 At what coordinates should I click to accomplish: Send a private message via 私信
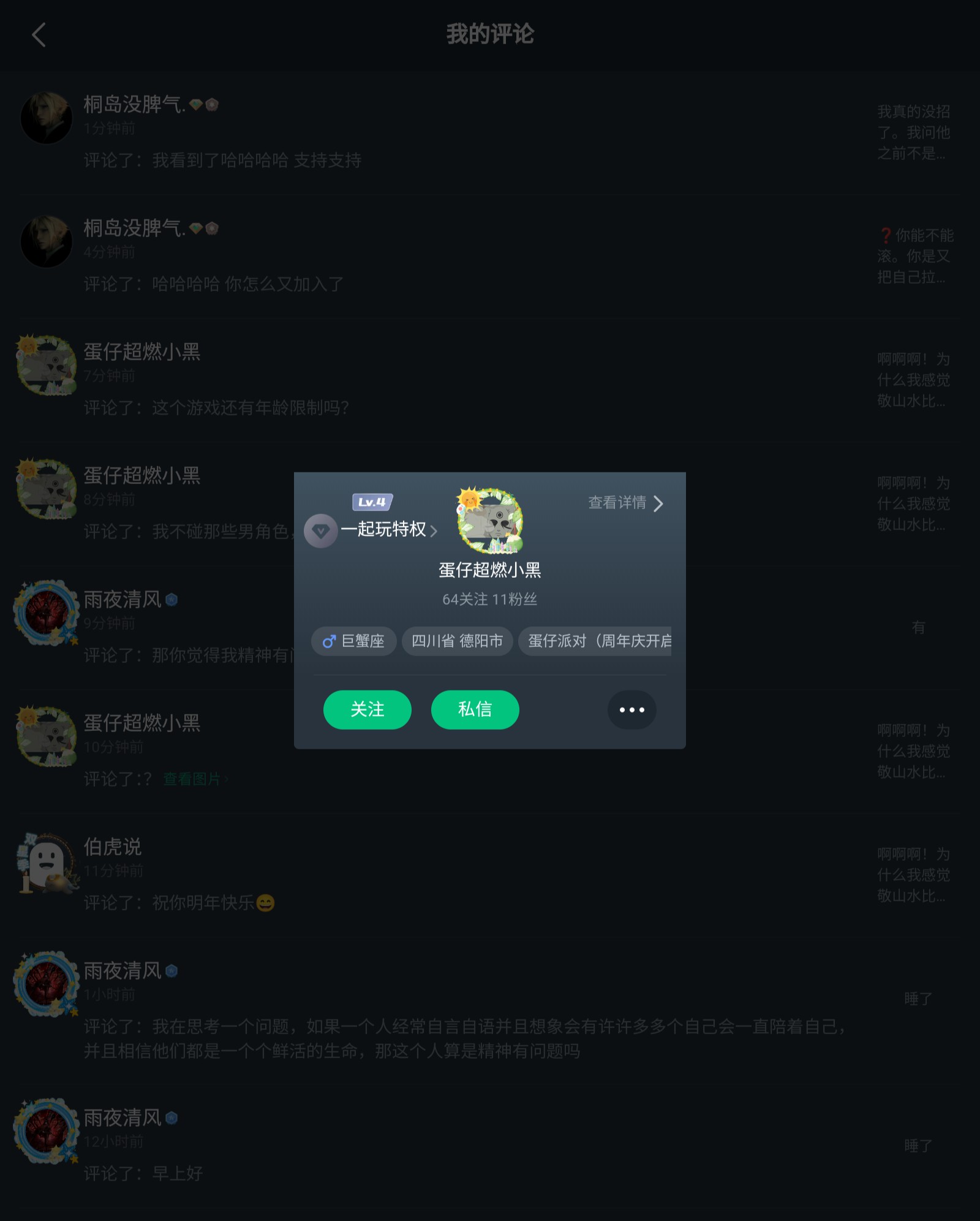point(475,709)
